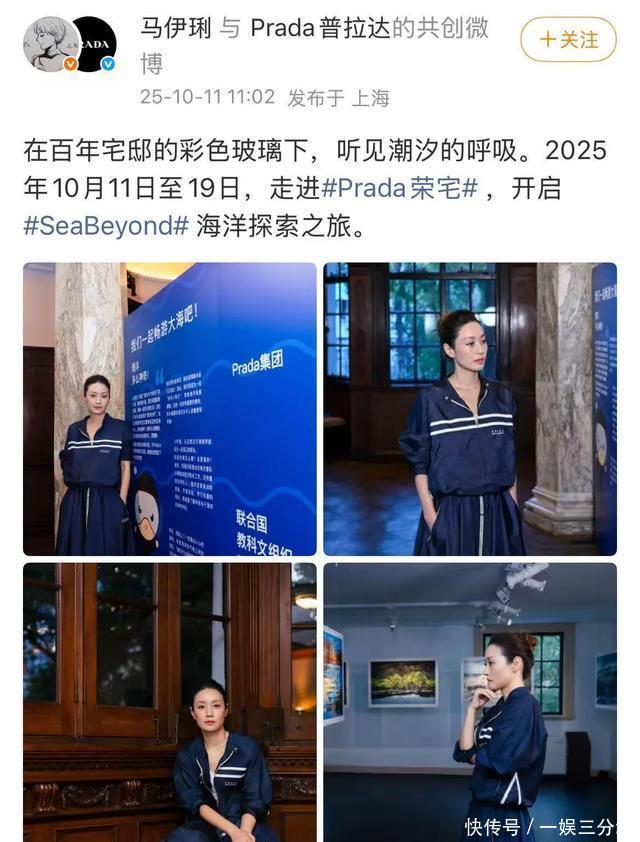Screen dimensions: 640x842
Task: Open the #Prada荣宅# hashtag
Action: tap(400, 188)
